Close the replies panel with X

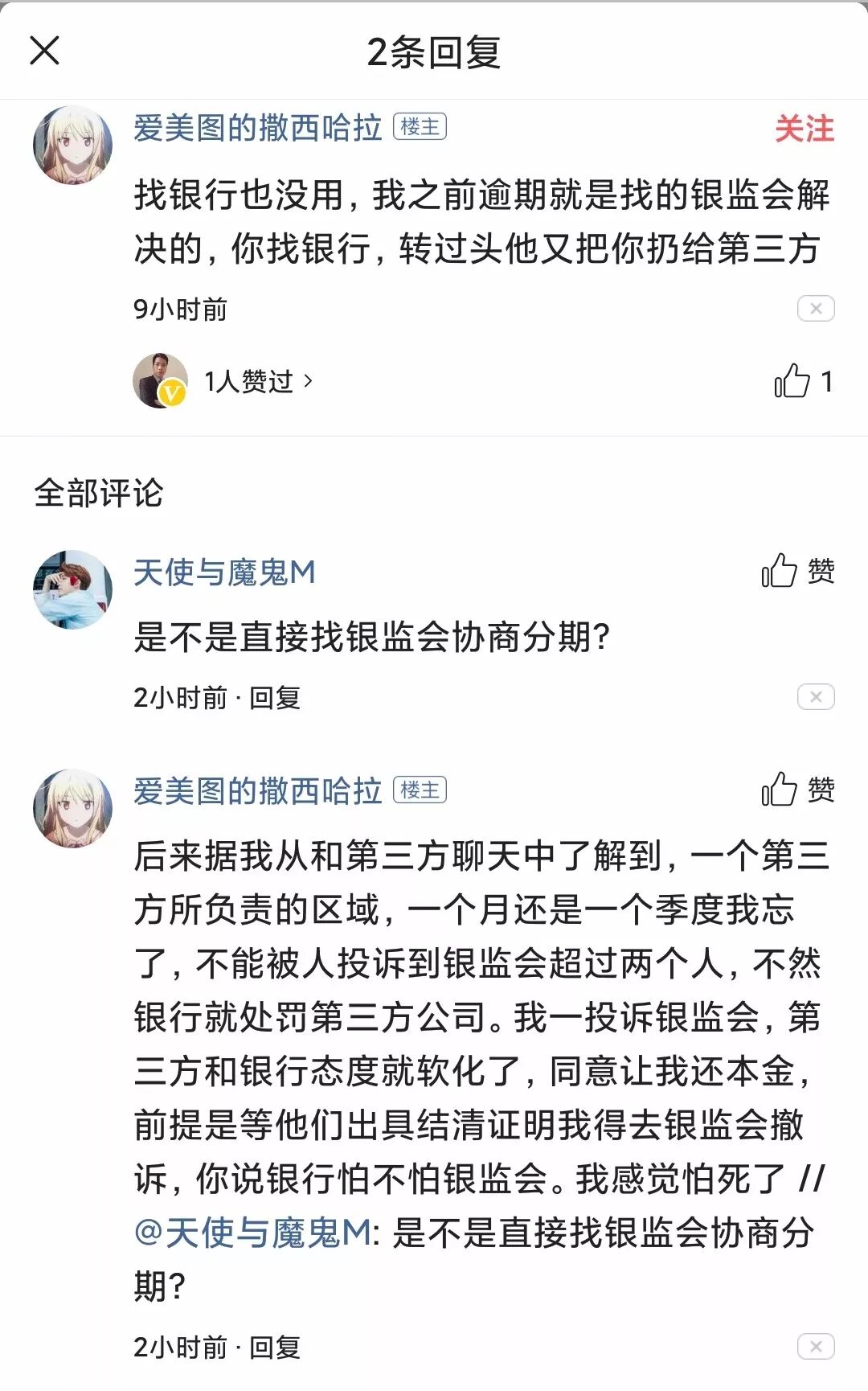pyautogui.click(x=44, y=50)
